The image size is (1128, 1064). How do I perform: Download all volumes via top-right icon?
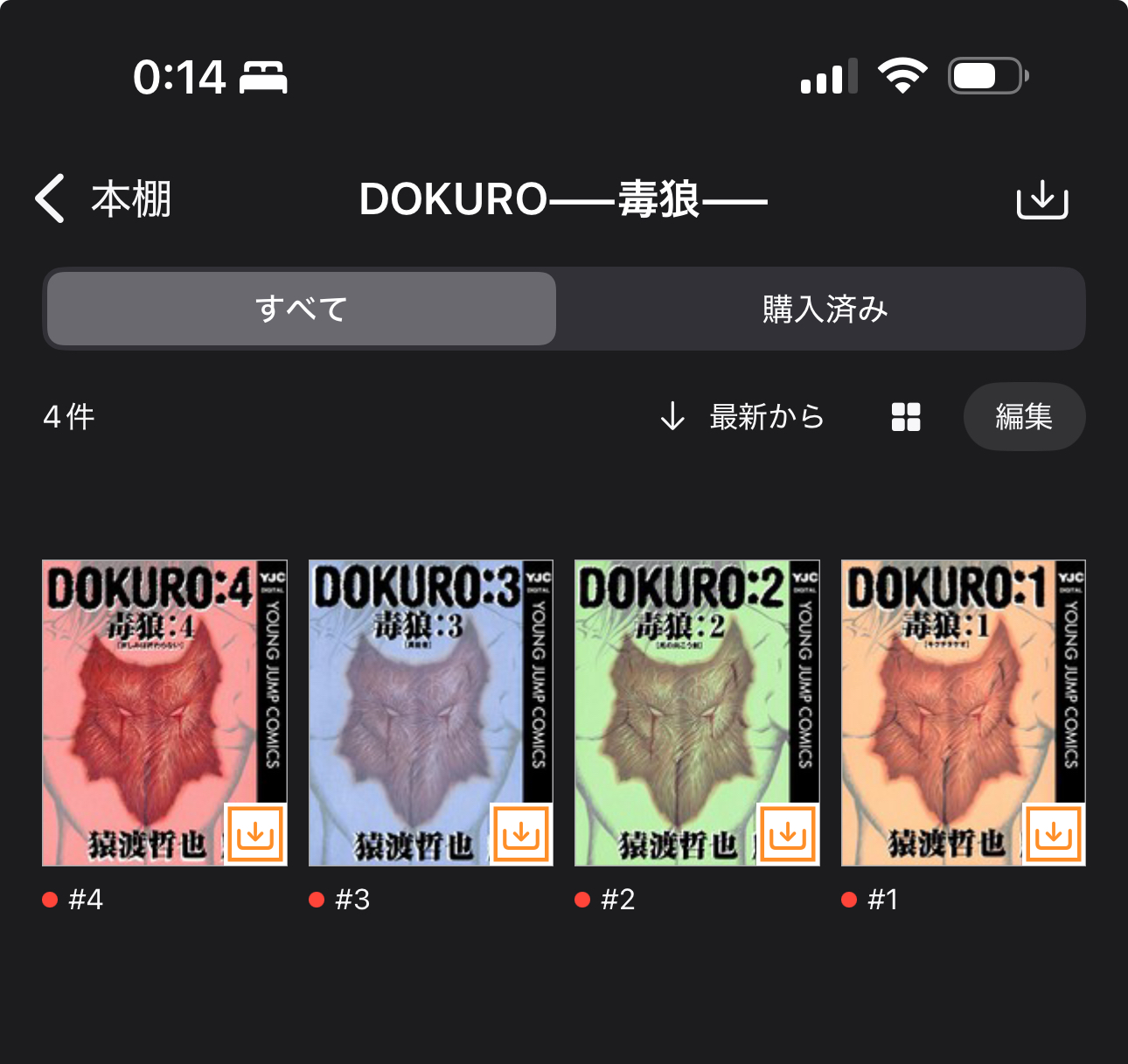1041,199
